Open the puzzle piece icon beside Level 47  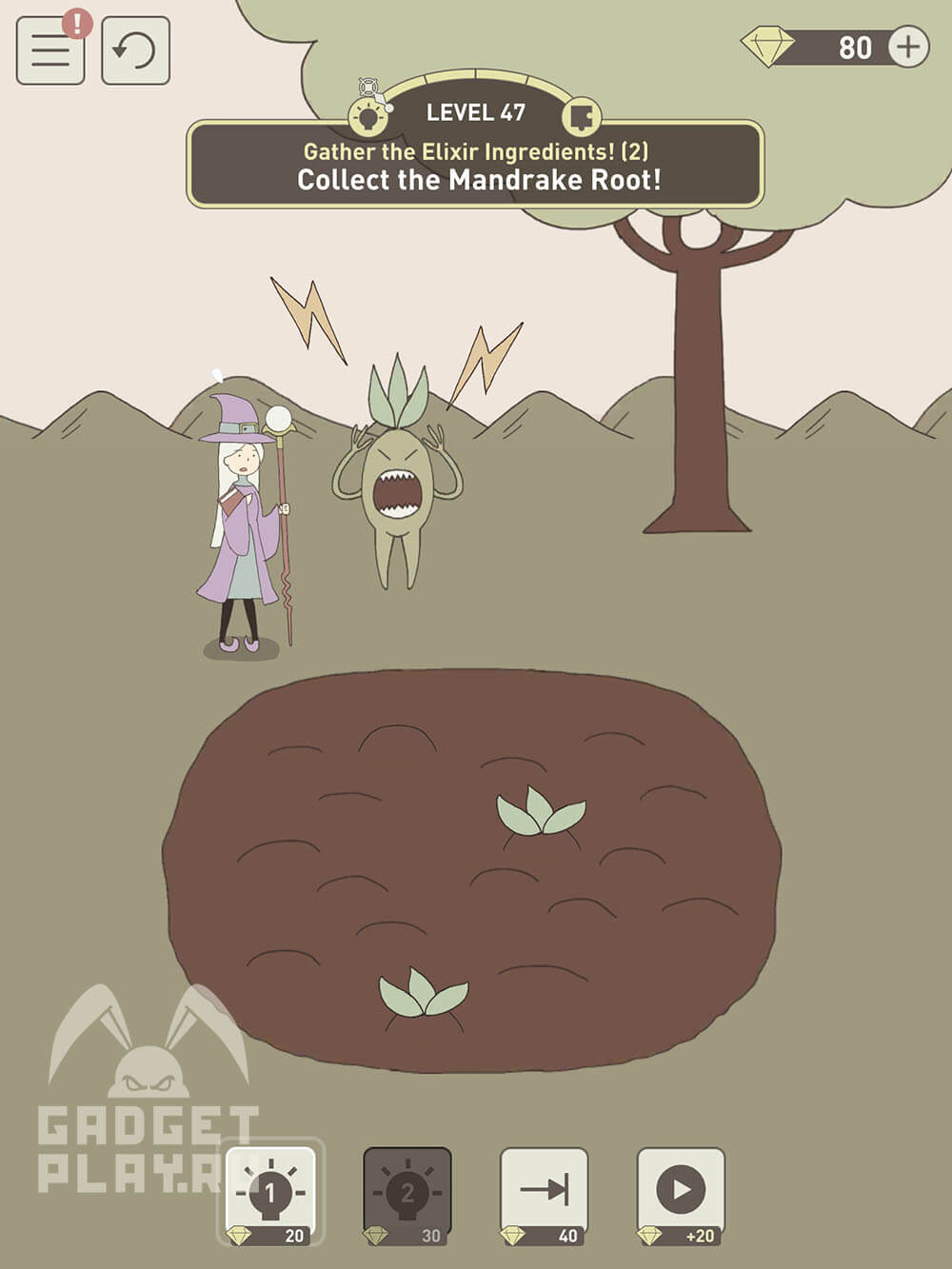click(x=582, y=118)
